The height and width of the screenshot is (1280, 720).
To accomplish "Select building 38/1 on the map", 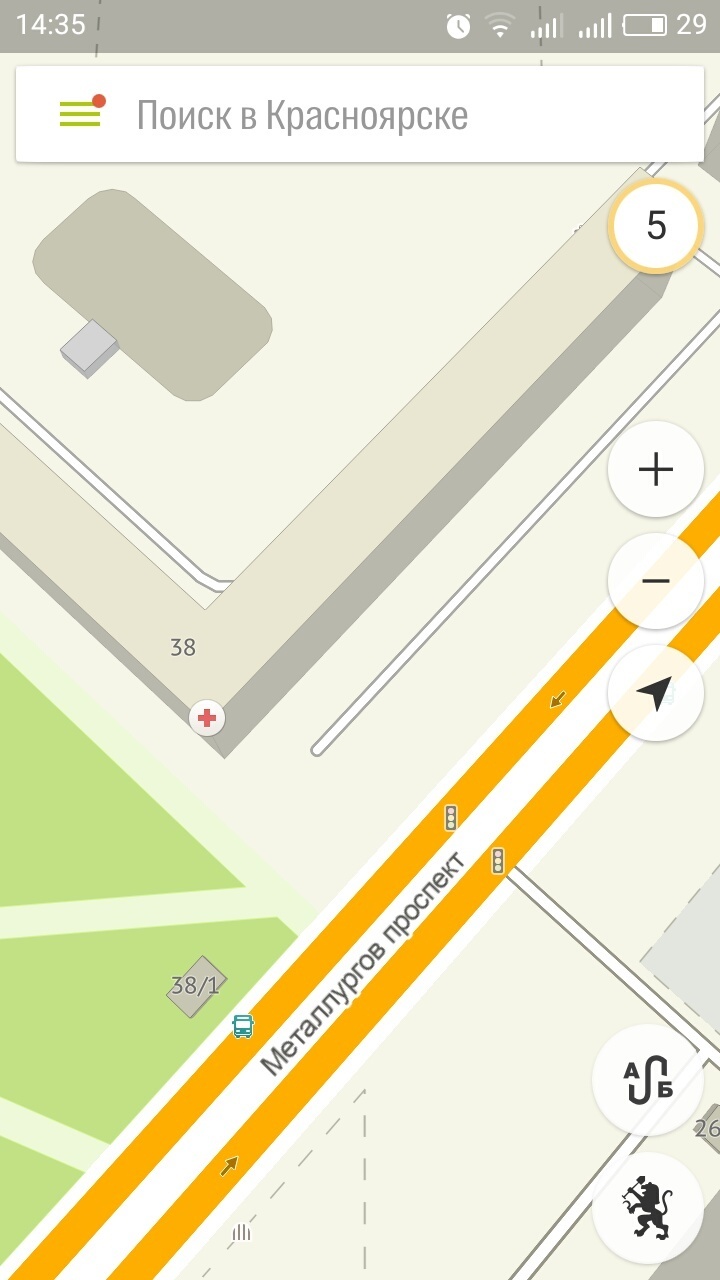I will click(196, 986).
